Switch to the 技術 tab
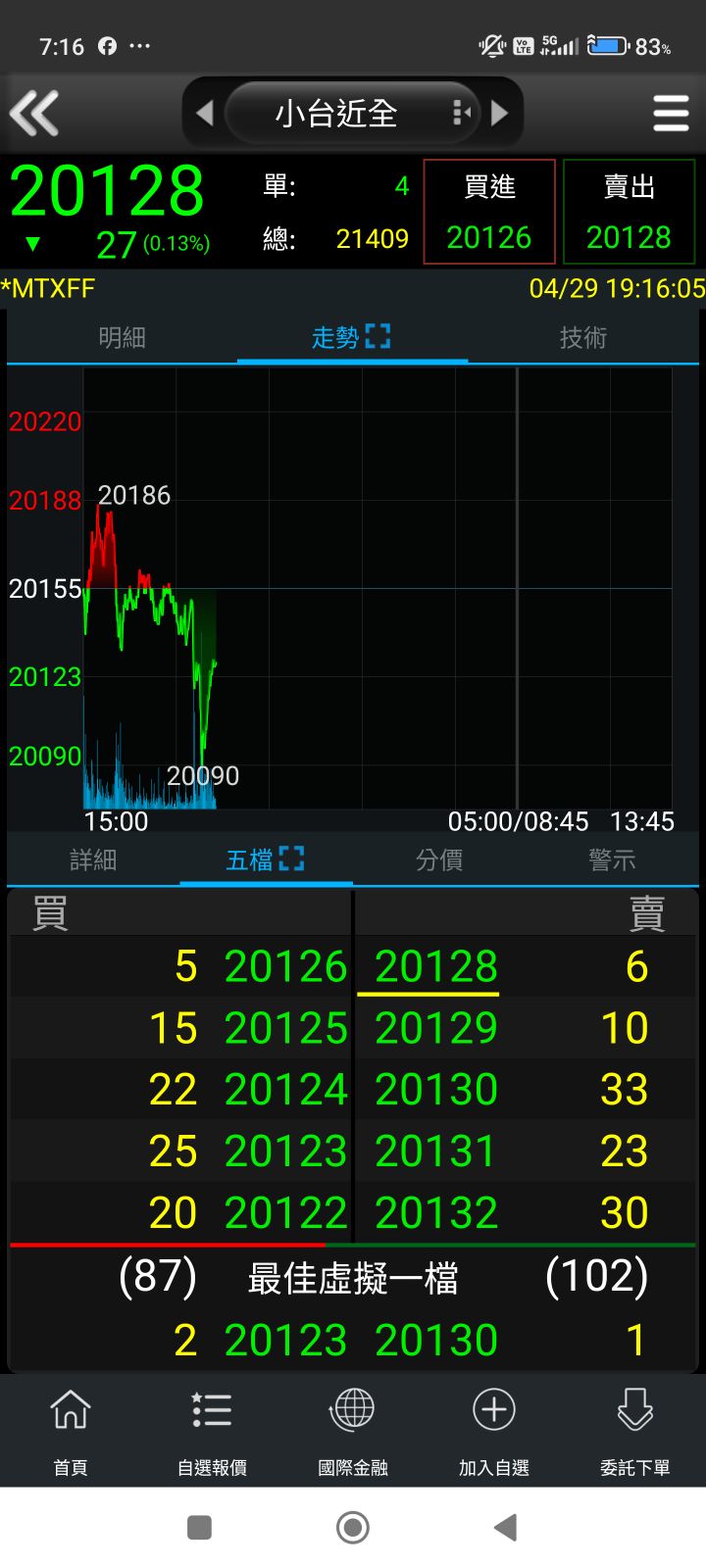The width and height of the screenshot is (706, 1568). point(582,338)
